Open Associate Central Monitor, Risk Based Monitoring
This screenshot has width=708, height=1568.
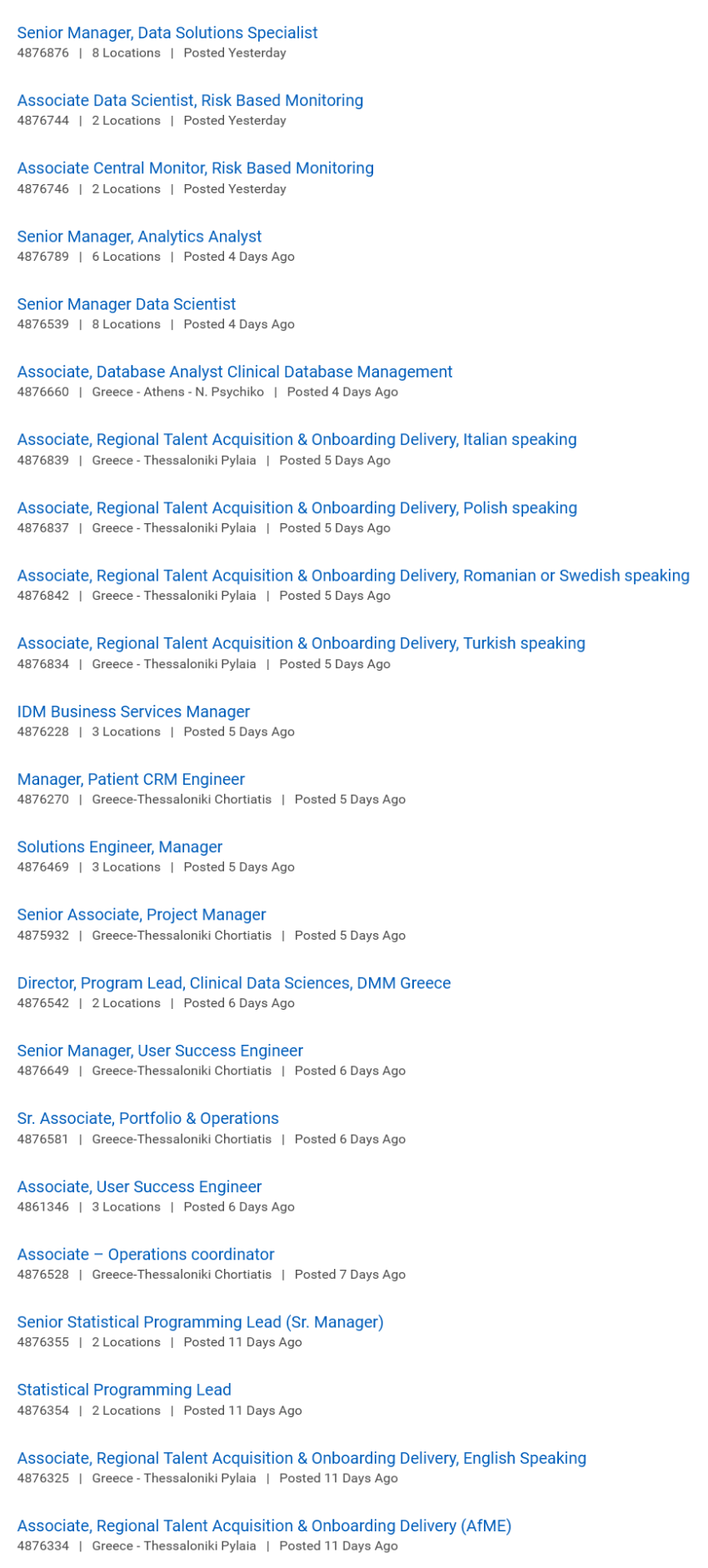point(195,167)
